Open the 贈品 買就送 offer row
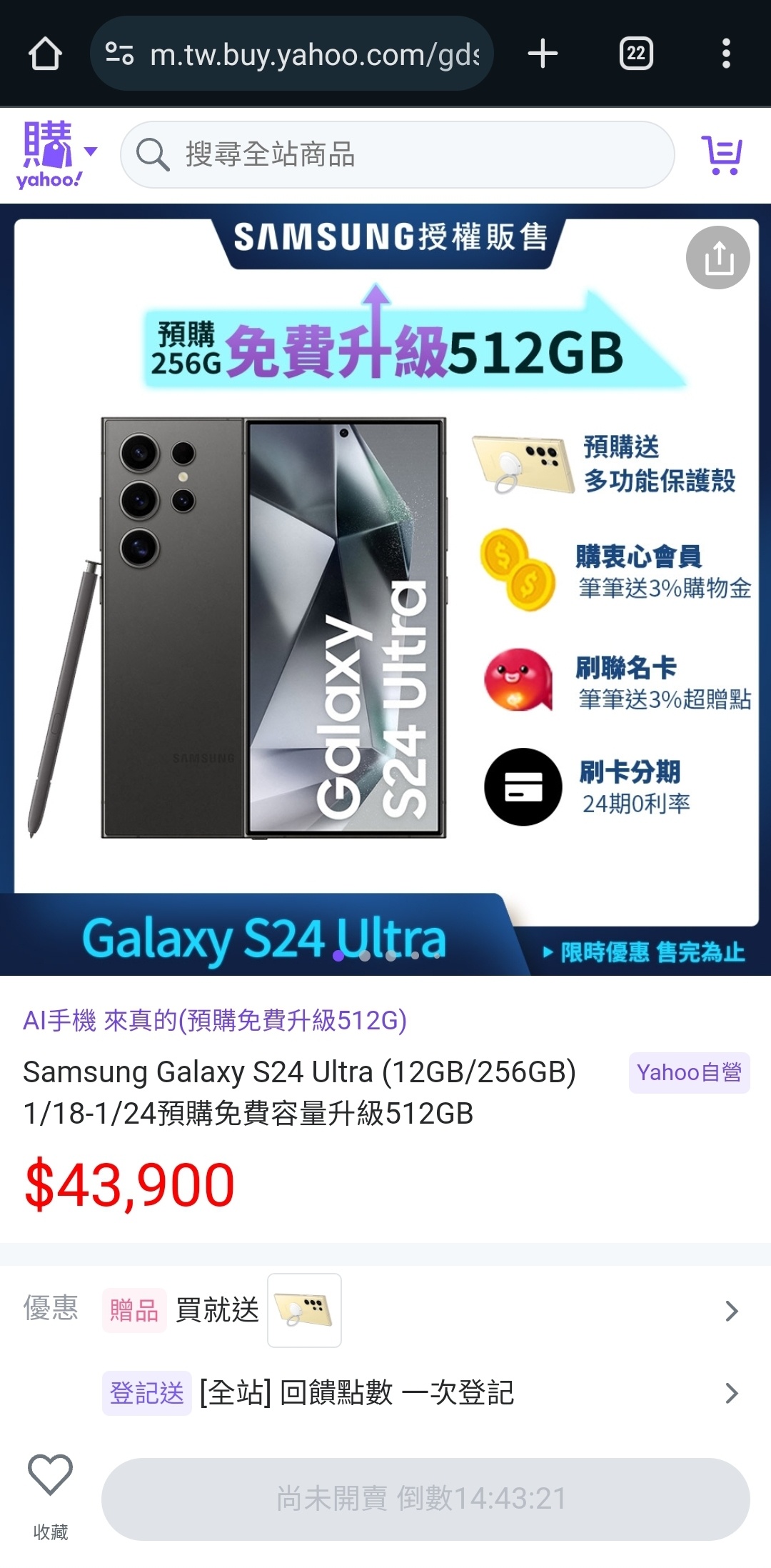 (x=421, y=1310)
